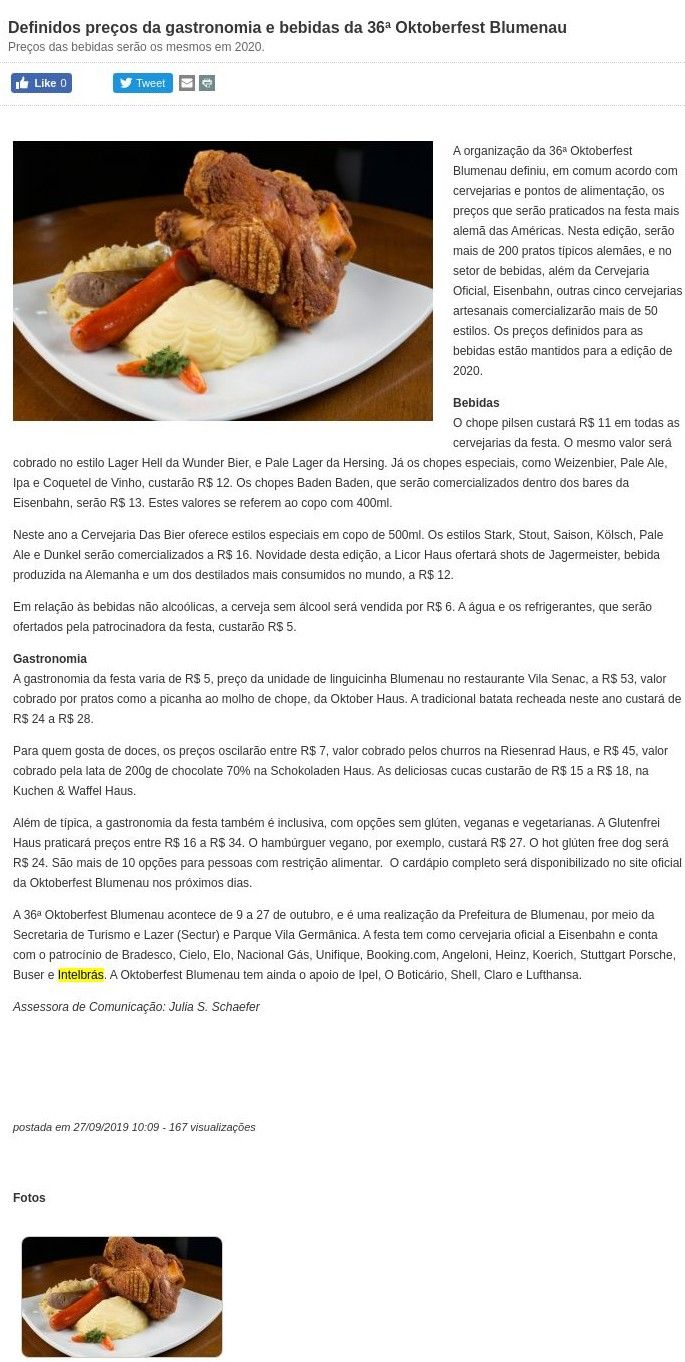
Task: Tweet this Oktoberfest article
Action: (142, 83)
